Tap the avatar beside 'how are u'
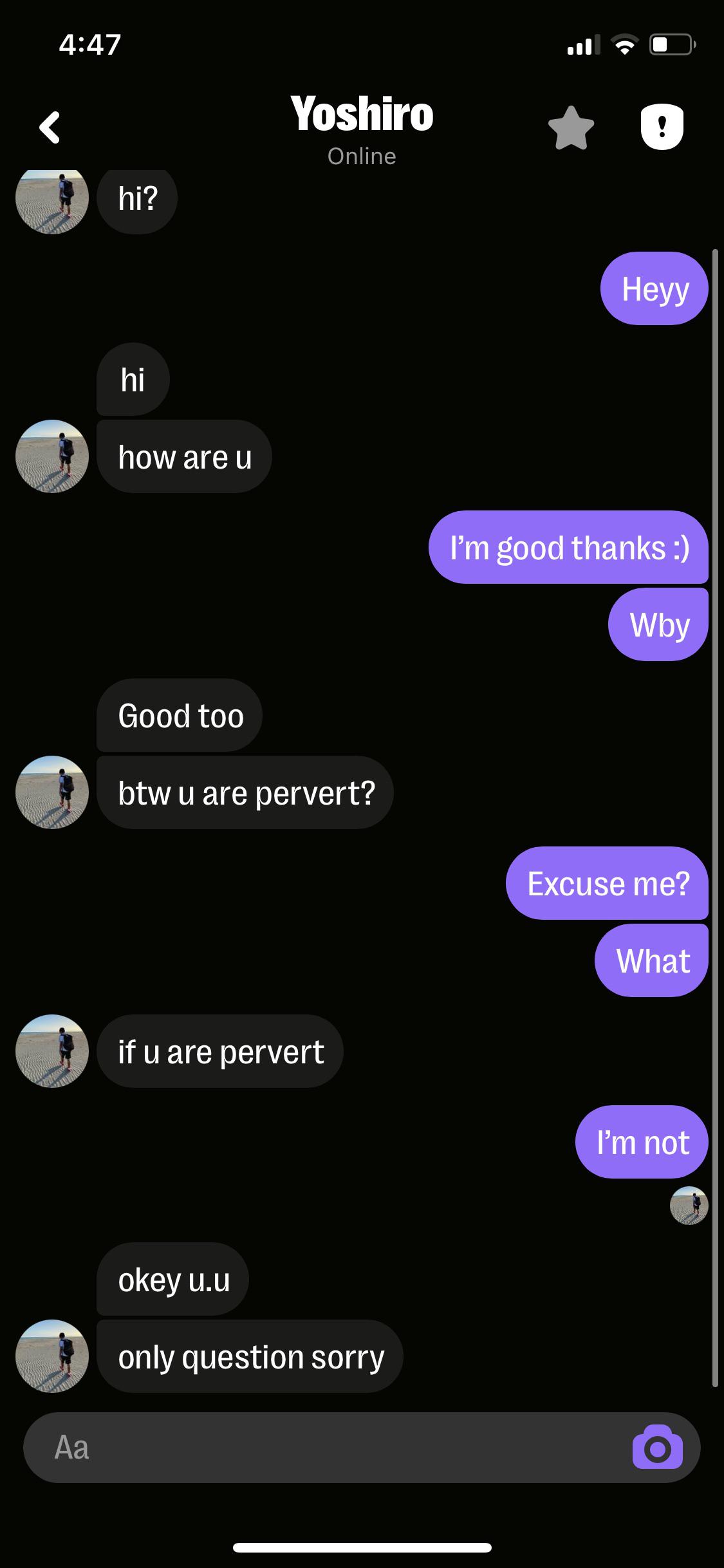 pos(51,456)
